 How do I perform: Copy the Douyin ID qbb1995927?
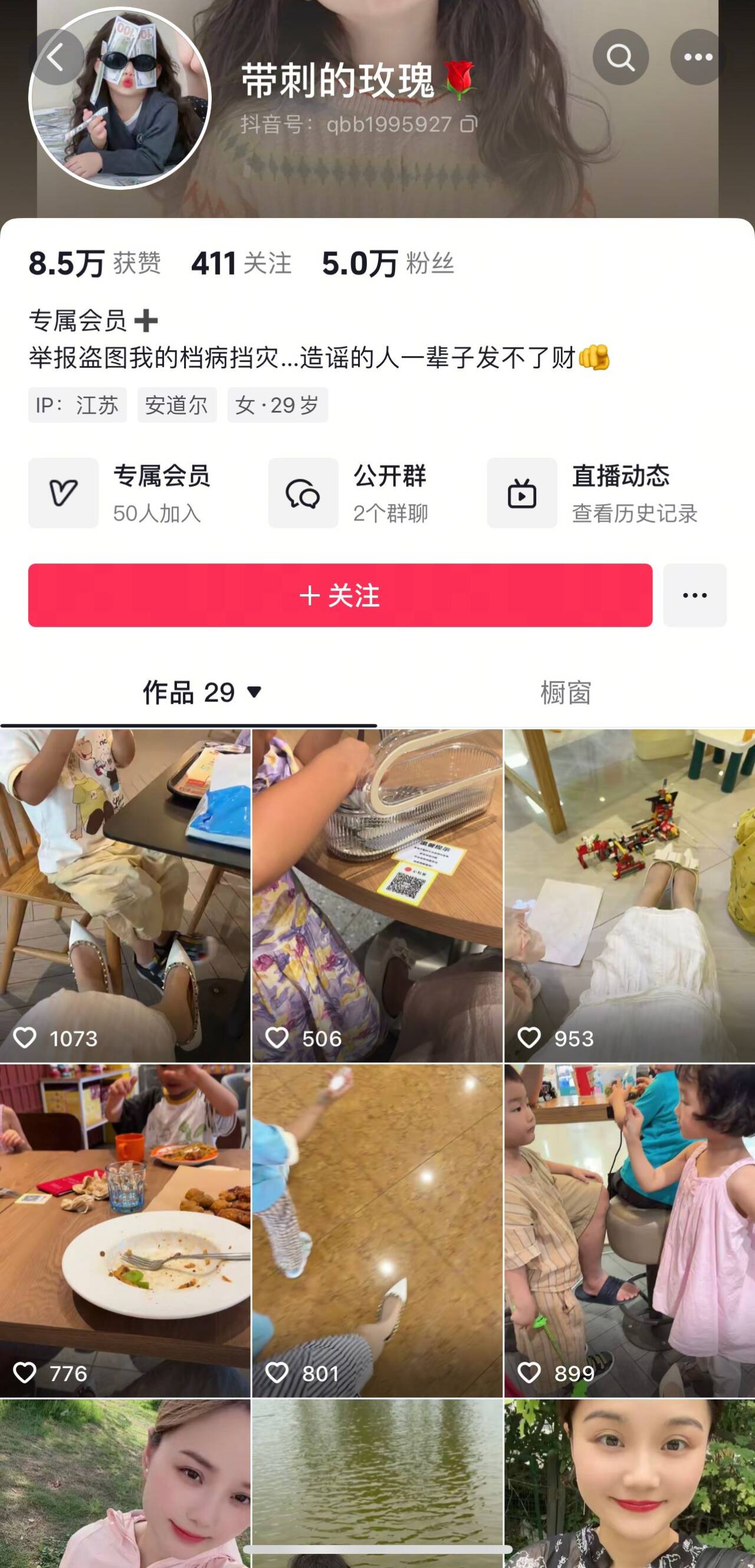click(468, 124)
